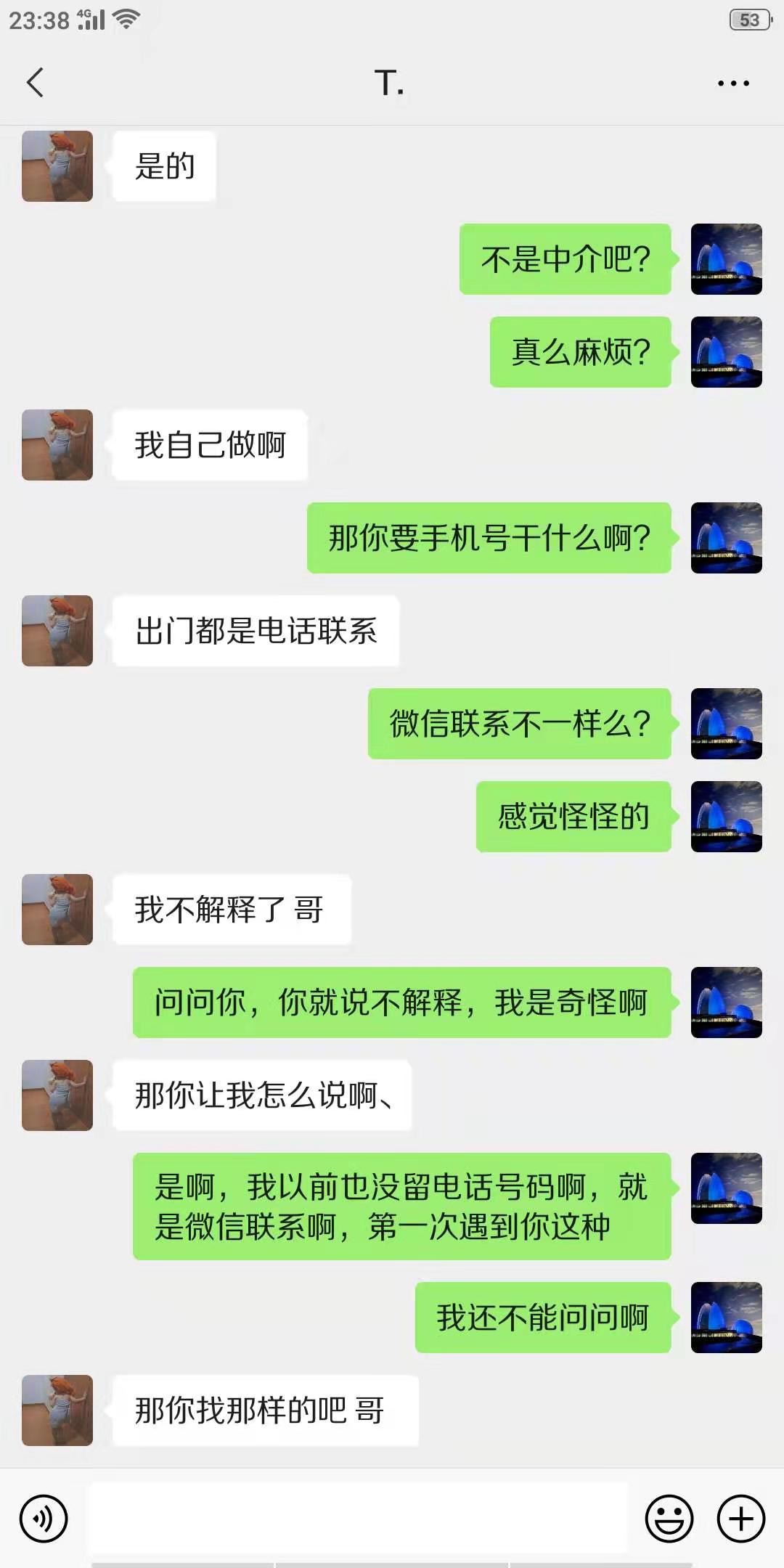Open contact avatar beside "是的" message

click(x=57, y=166)
